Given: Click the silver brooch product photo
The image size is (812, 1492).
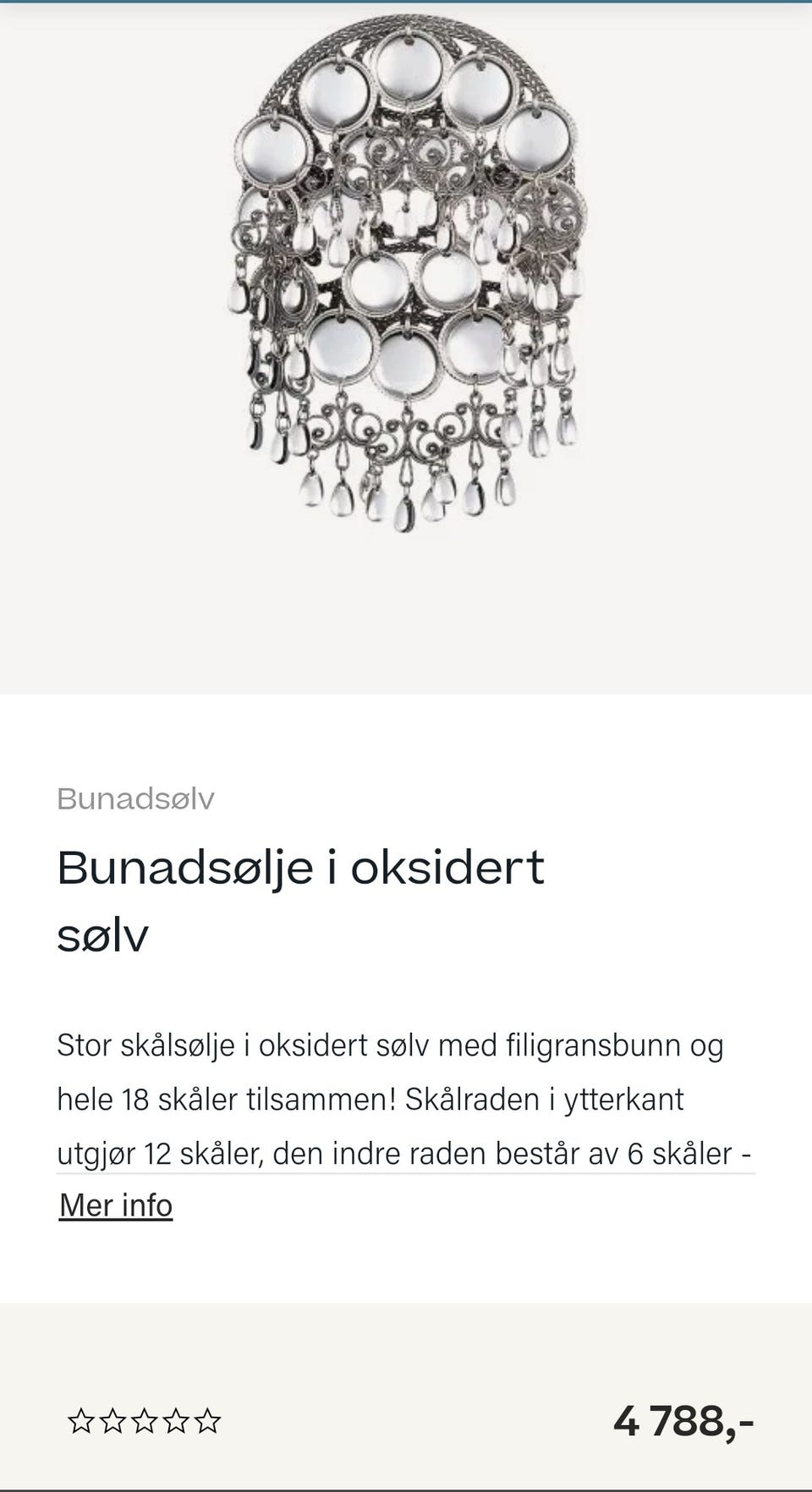Looking at the screenshot, I should [x=406, y=271].
